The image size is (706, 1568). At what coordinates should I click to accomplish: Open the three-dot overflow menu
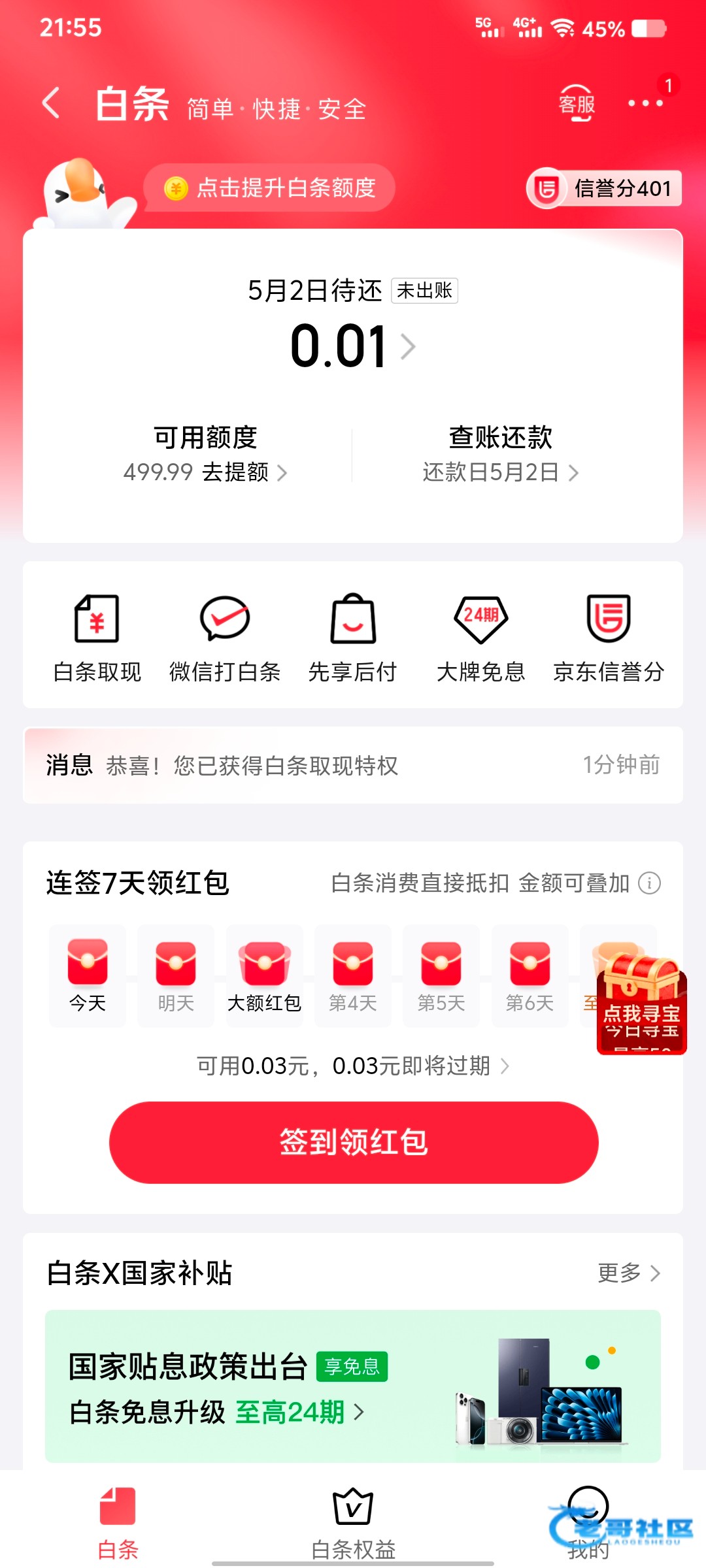(x=645, y=104)
